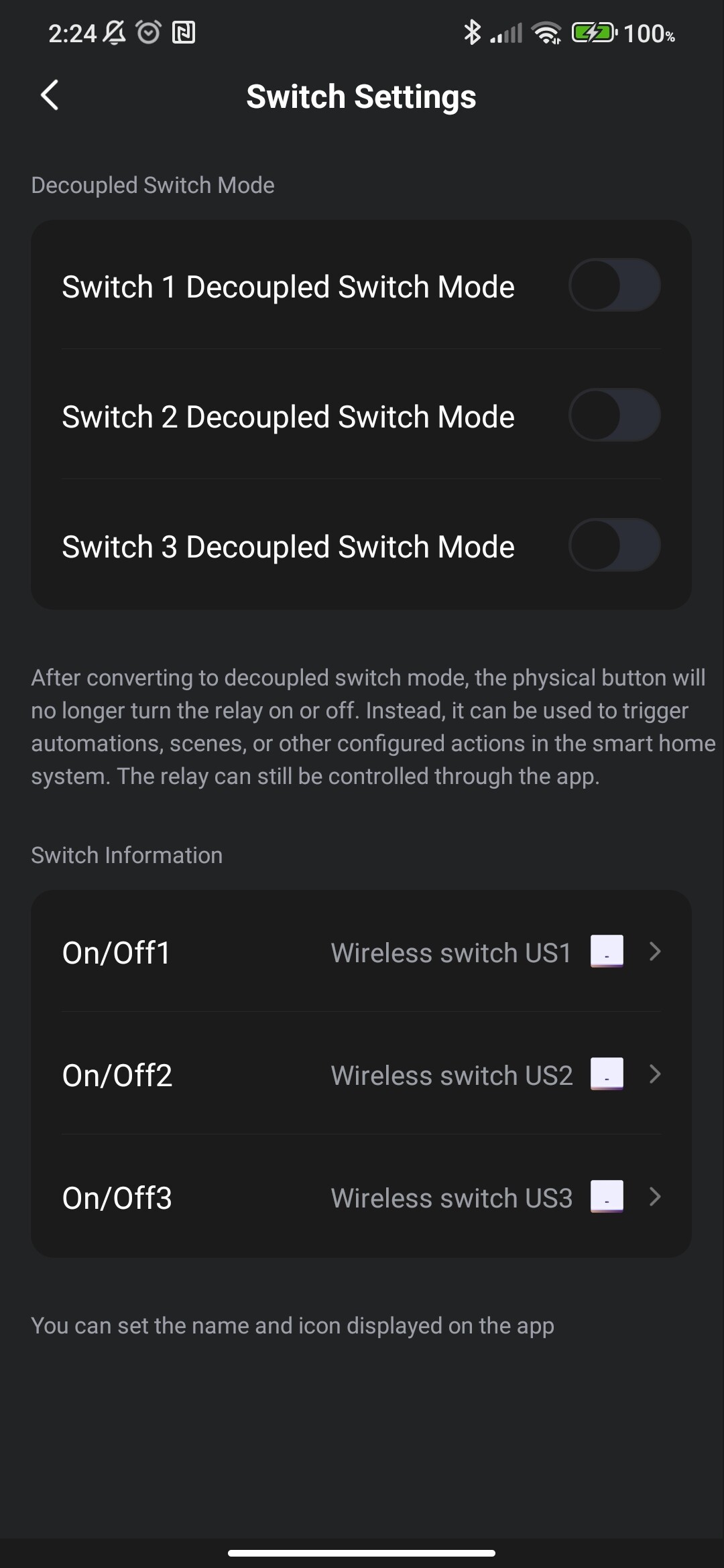Toggle Switch 3 Decoupled Switch Mode

[614, 545]
